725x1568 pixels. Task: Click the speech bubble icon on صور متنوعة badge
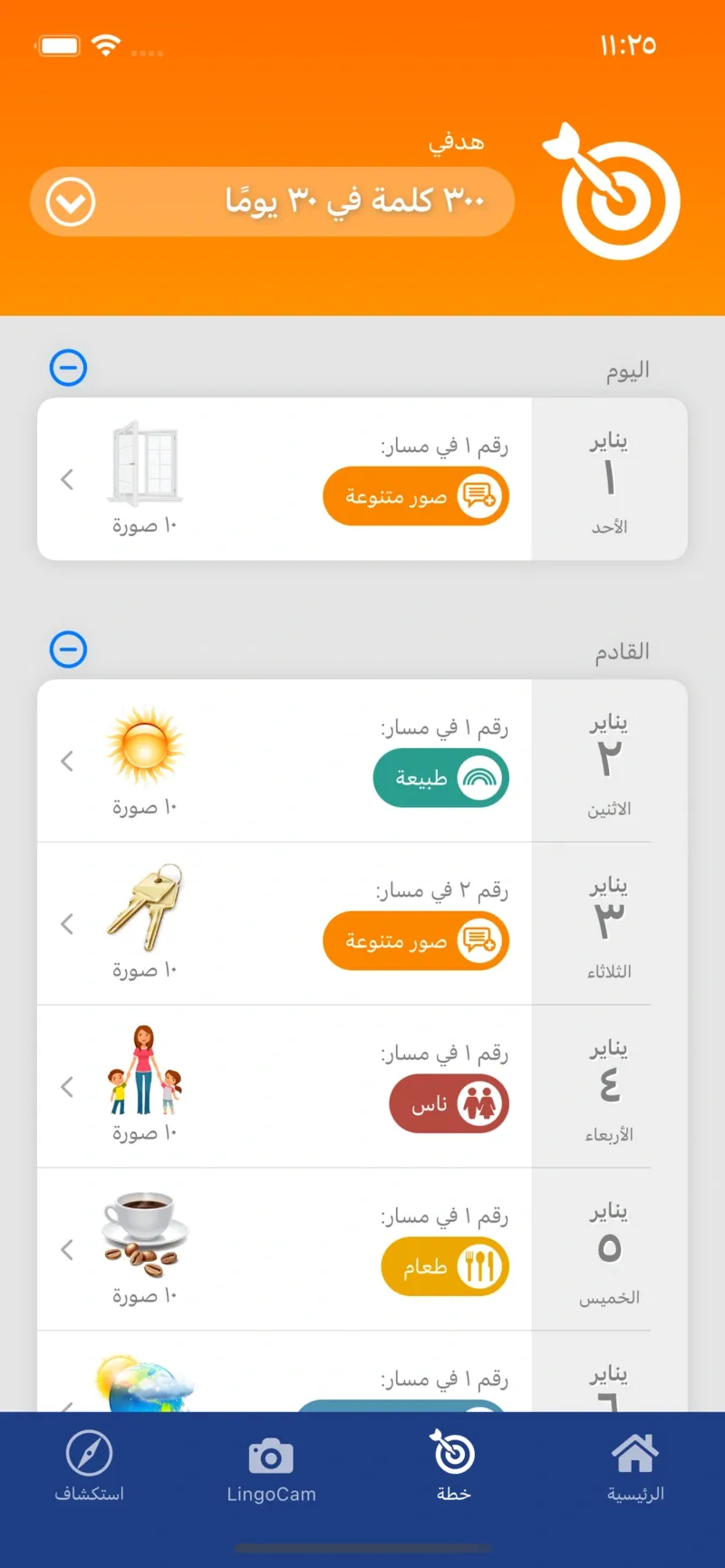coord(478,495)
